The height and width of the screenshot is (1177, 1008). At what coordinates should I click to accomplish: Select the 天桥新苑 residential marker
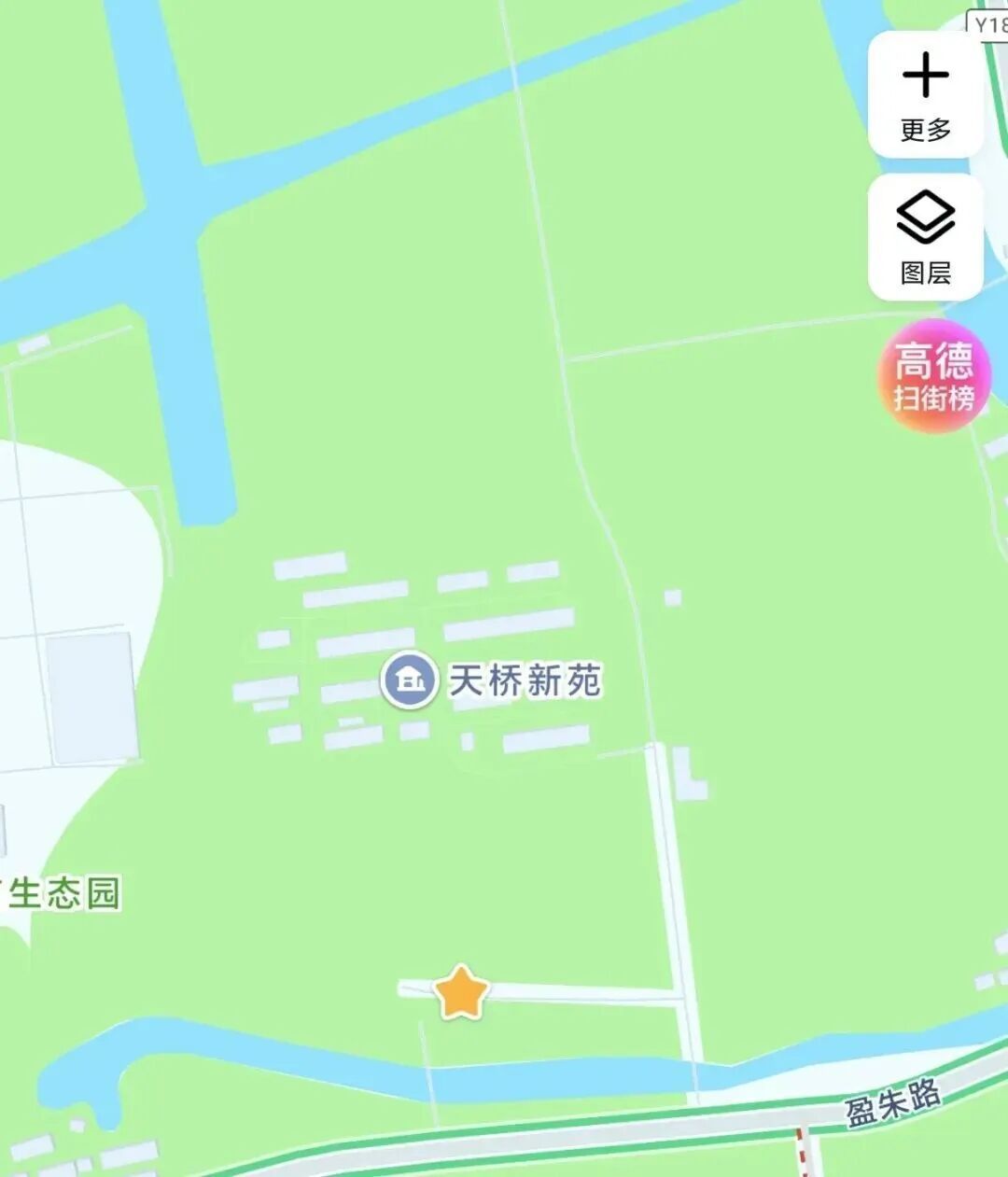[409, 680]
